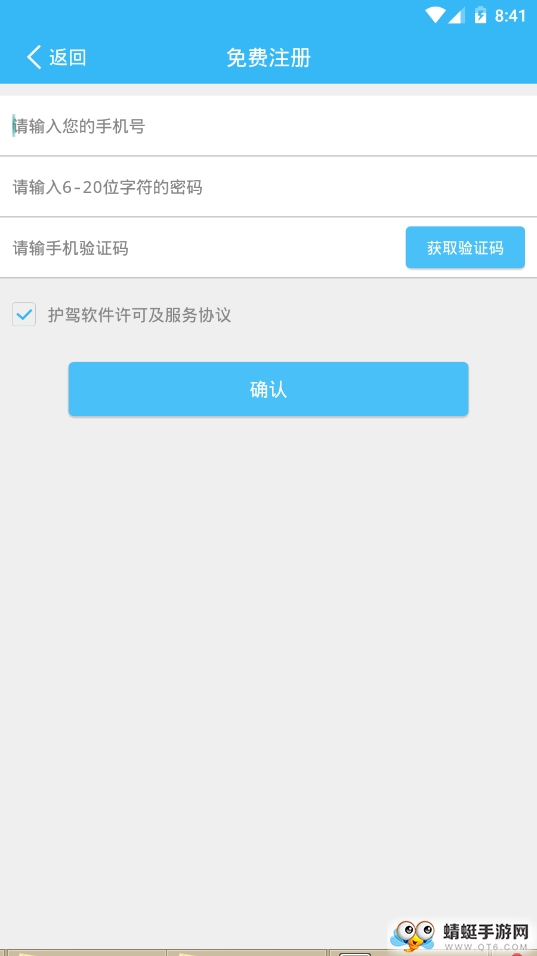Open 护驾软件许可及服务协议 agreement
This screenshot has height=956, width=537.
coord(140,315)
